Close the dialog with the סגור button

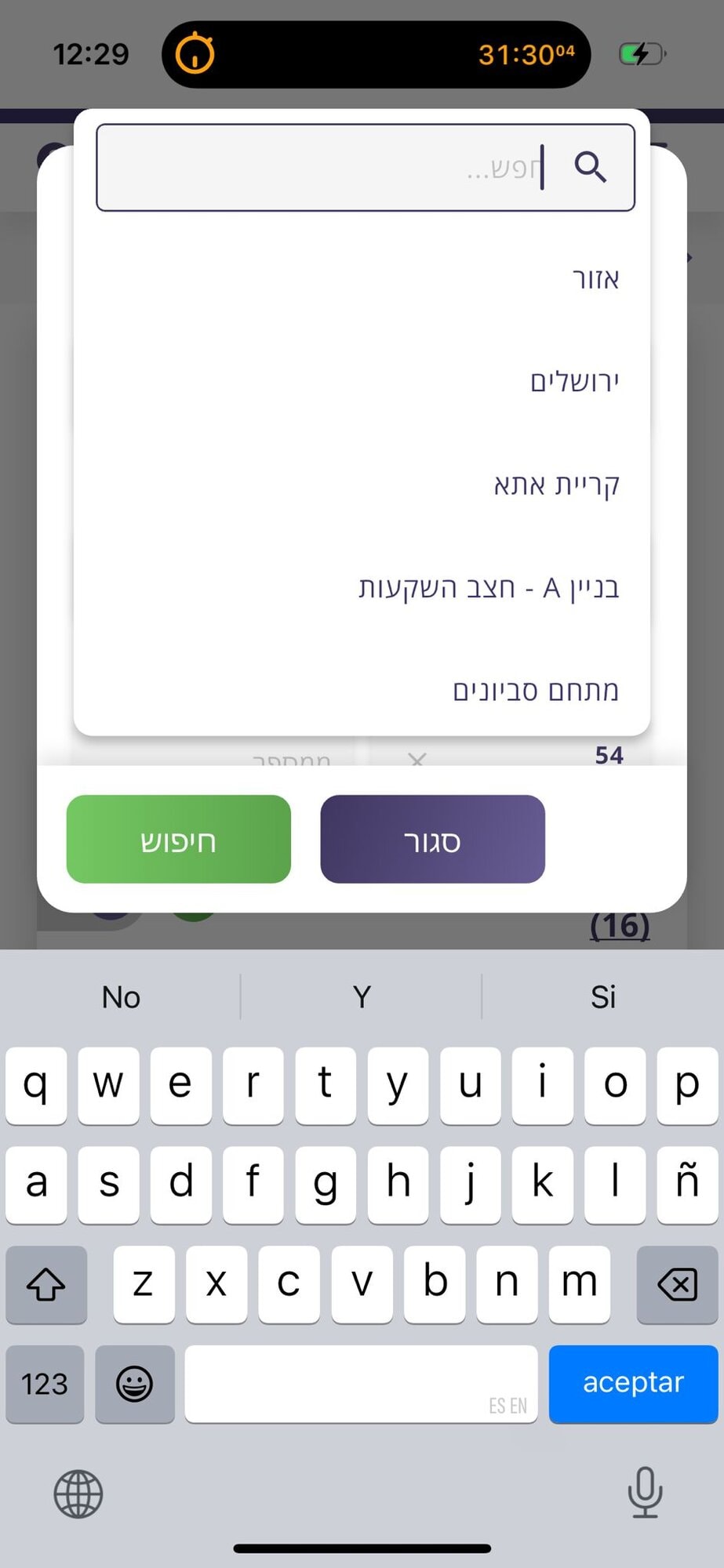coord(432,838)
